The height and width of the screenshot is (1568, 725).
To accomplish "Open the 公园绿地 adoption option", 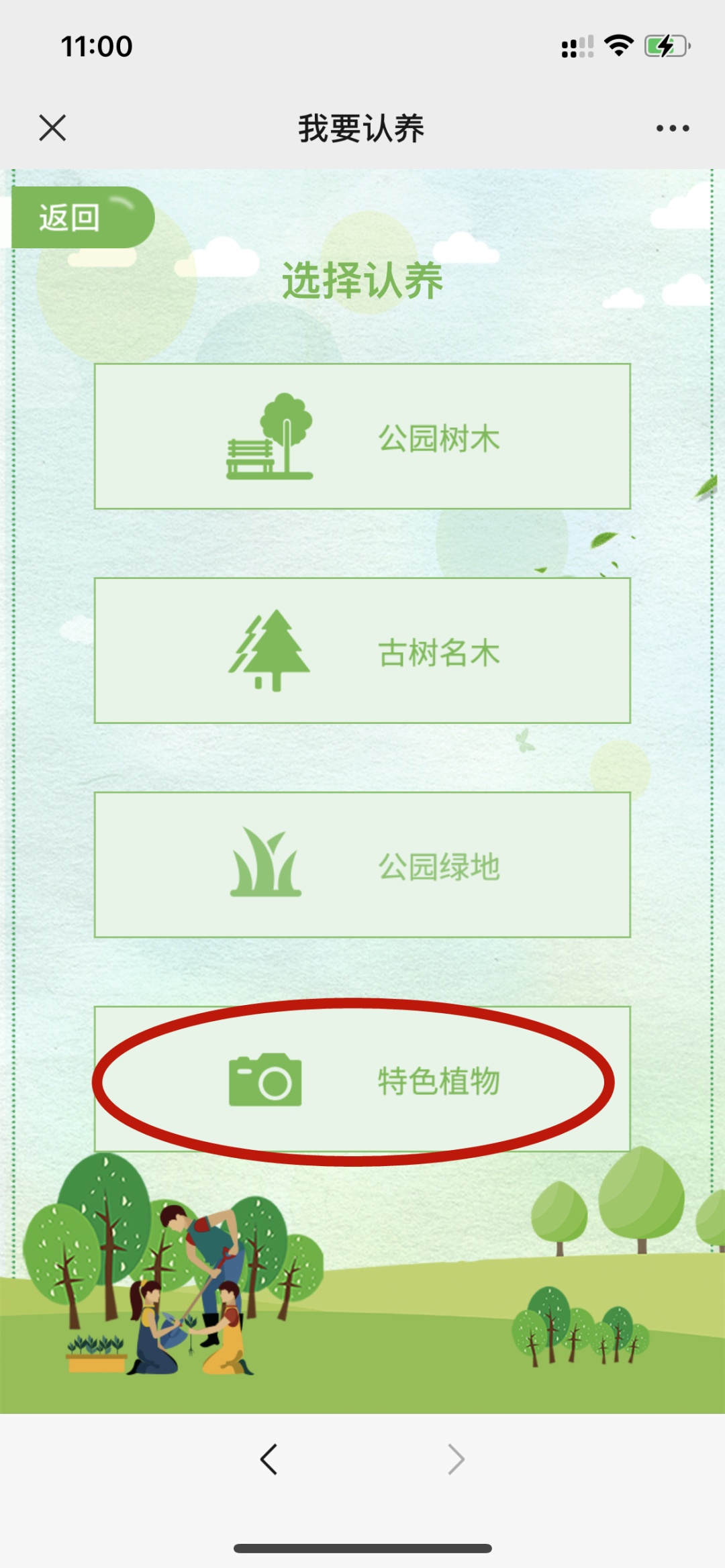I will coord(362,865).
